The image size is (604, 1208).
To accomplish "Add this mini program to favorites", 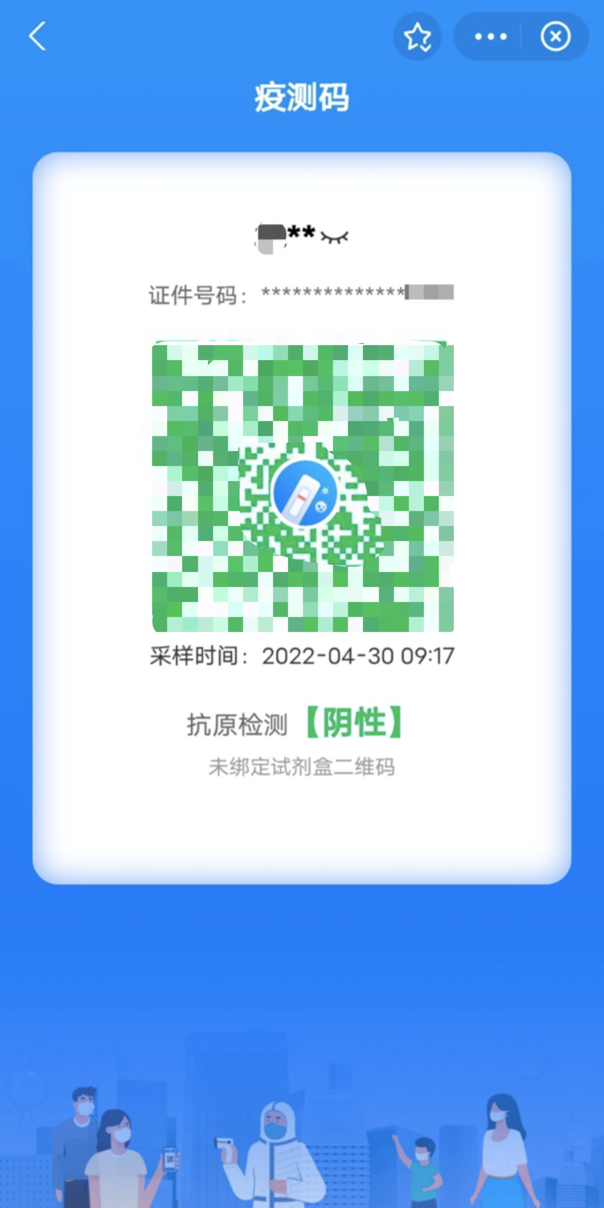I will tap(417, 37).
